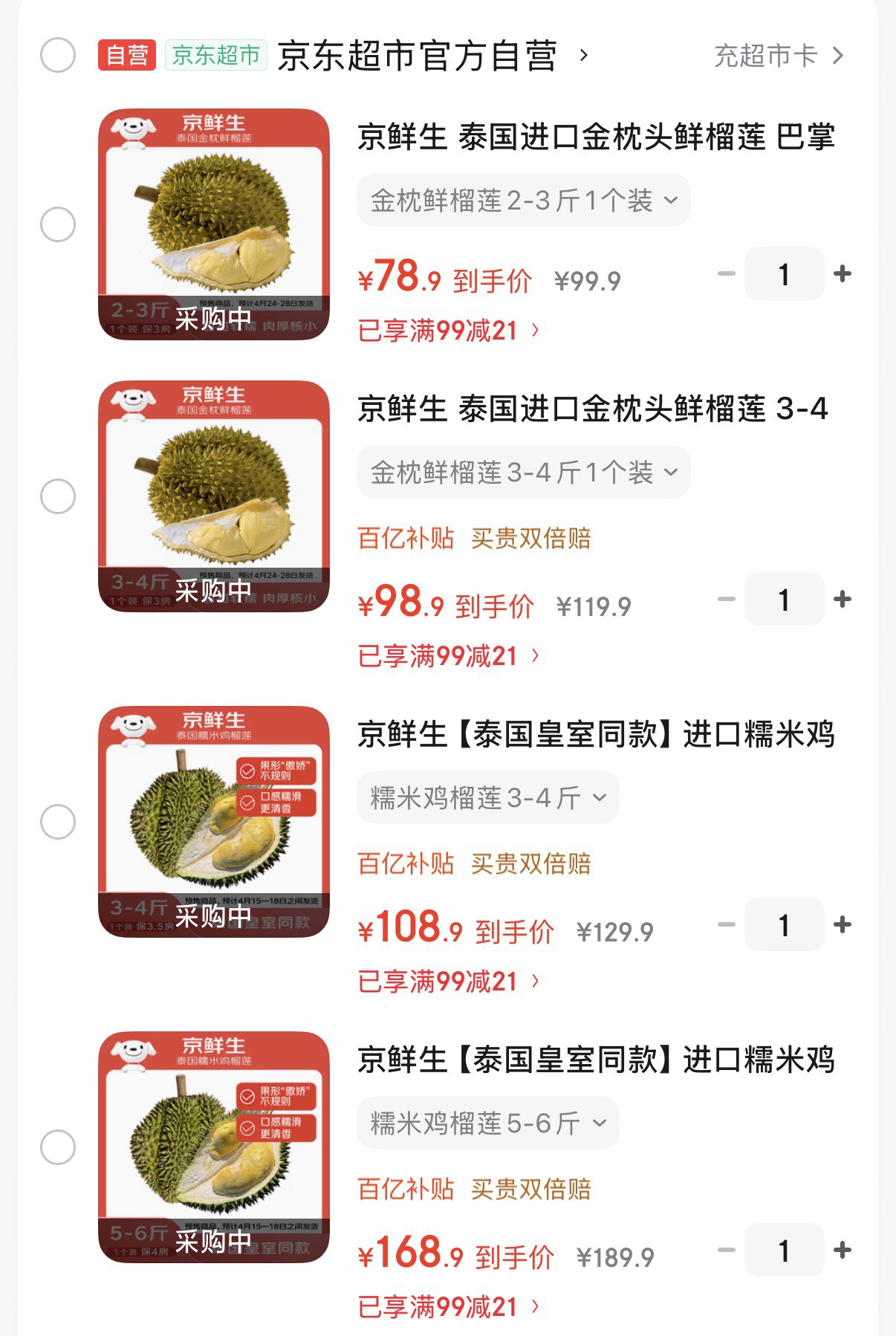The image size is (896, 1336).
Task: Change spec dropdown 糯米鸡榴莲 5-6斤
Action: tap(487, 1123)
